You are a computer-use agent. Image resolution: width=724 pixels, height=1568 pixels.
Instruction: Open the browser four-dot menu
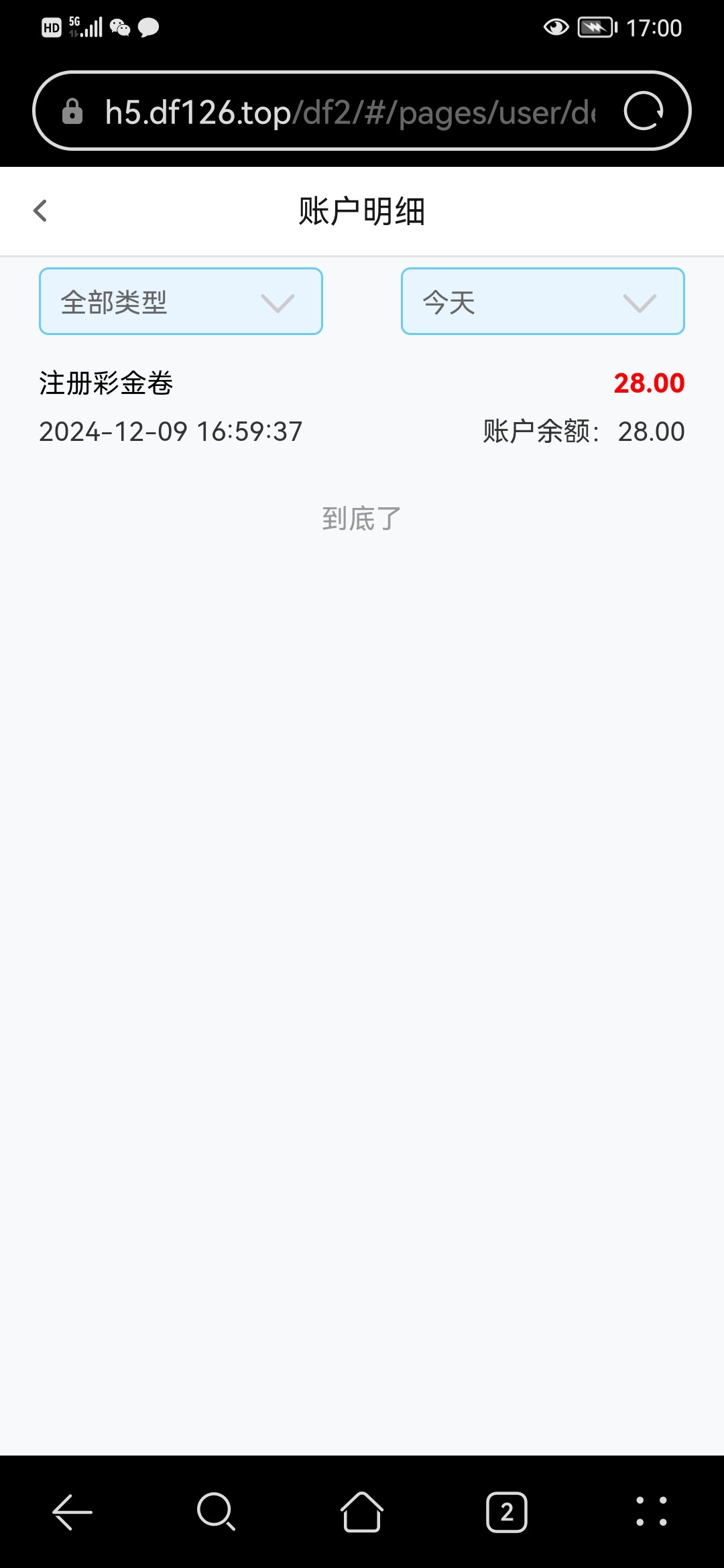(652, 1512)
